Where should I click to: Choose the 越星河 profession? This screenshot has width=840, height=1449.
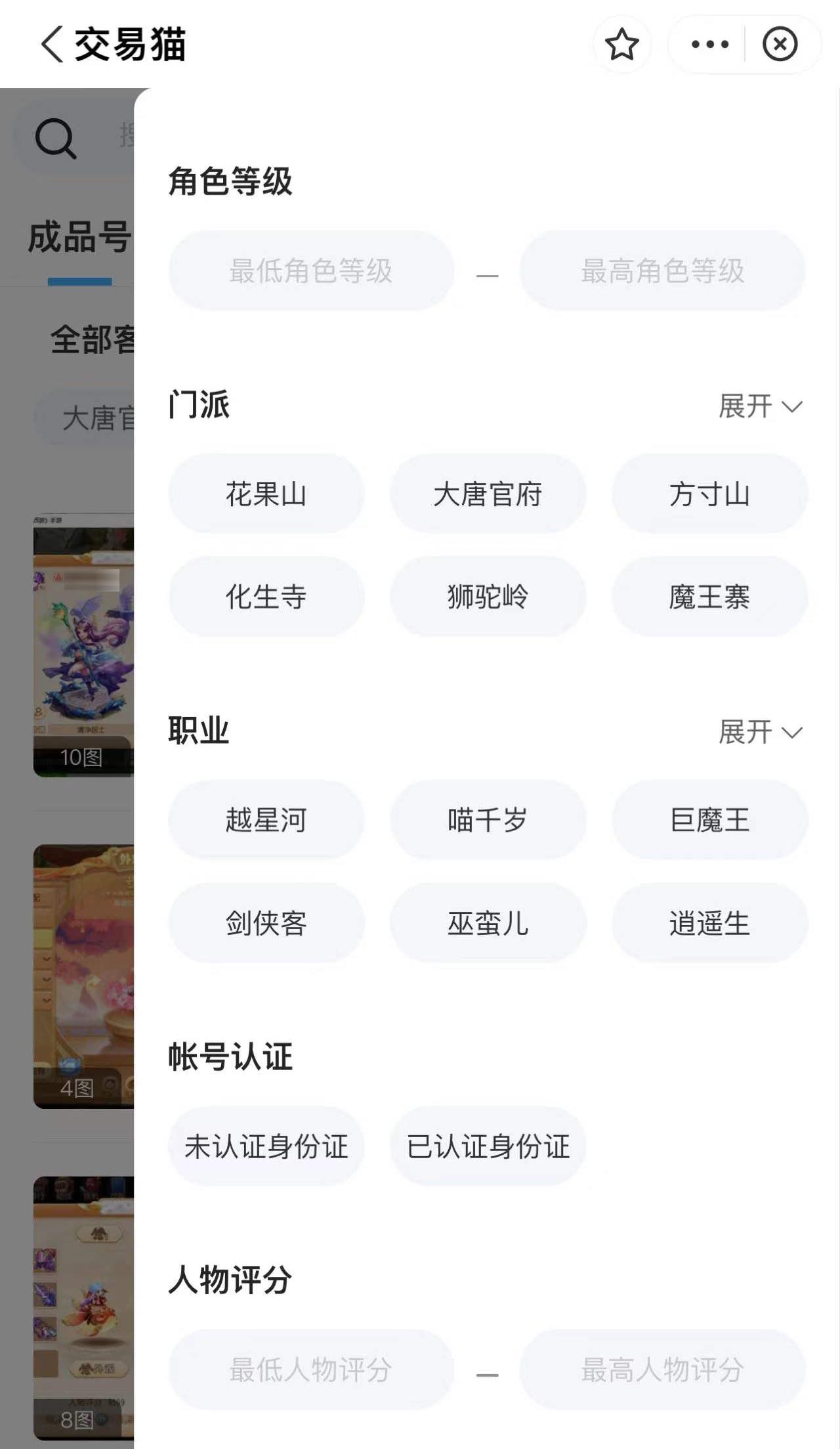(266, 820)
